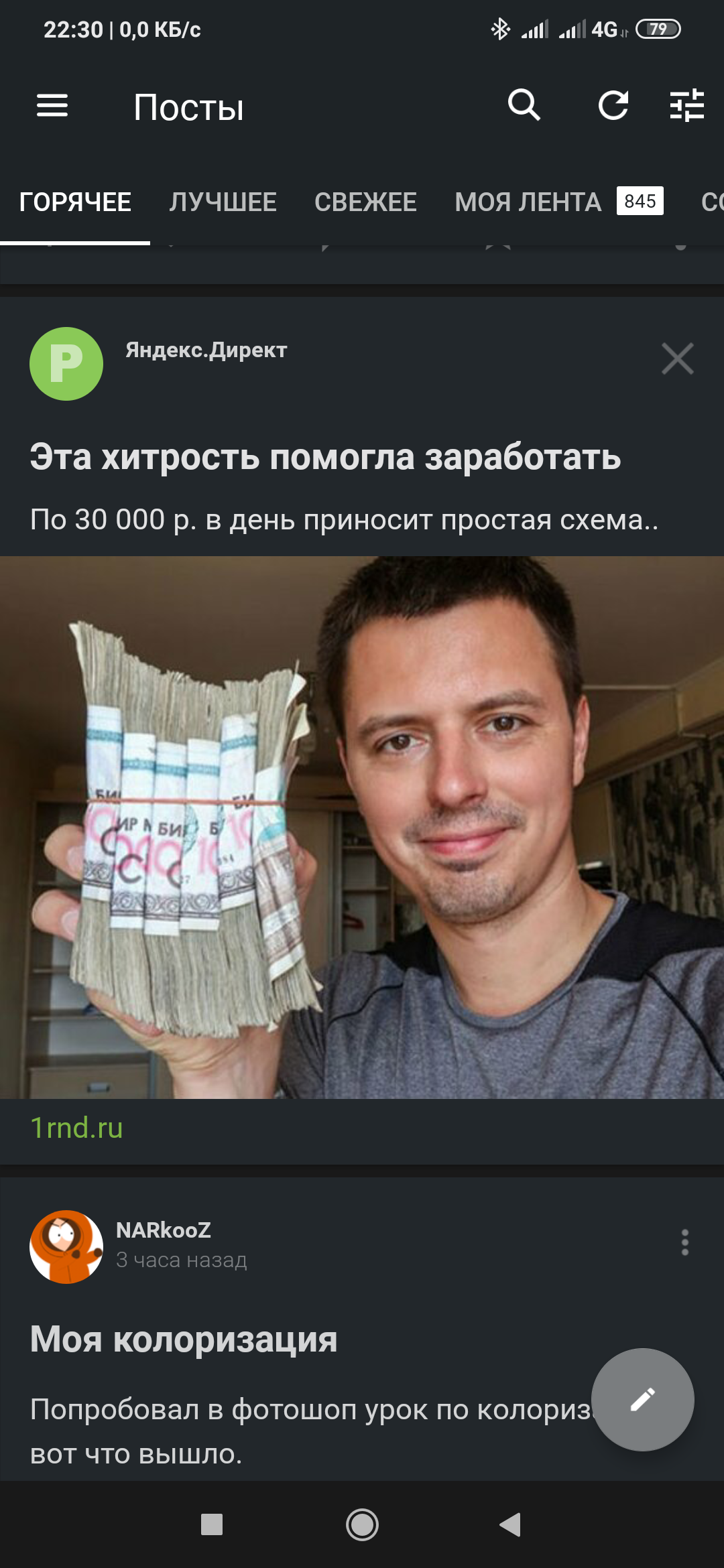
Task: Open overflow menu on NARkooZ's post
Action: point(684,1242)
